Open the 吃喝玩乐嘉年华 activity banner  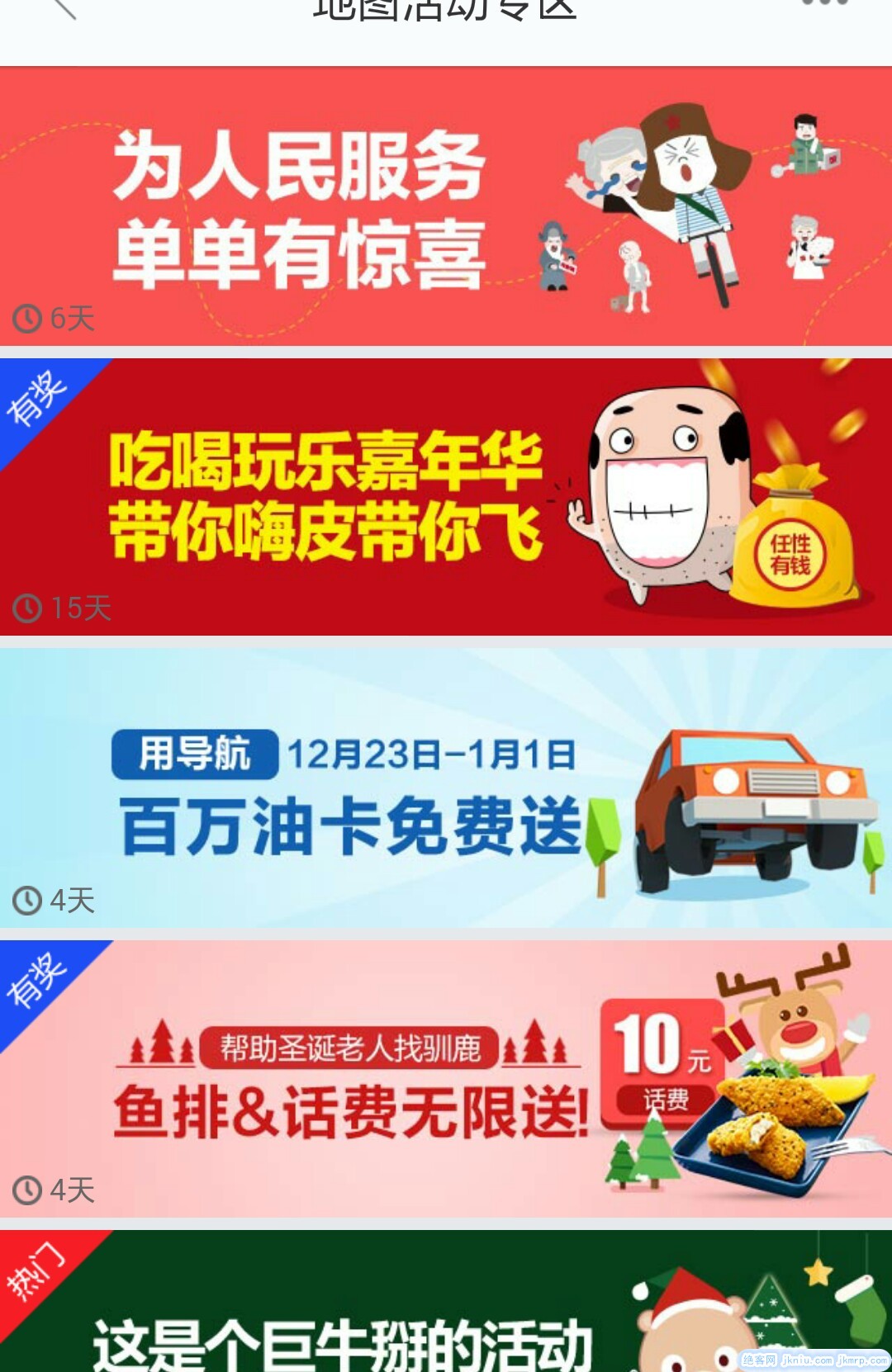coord(446,497)
